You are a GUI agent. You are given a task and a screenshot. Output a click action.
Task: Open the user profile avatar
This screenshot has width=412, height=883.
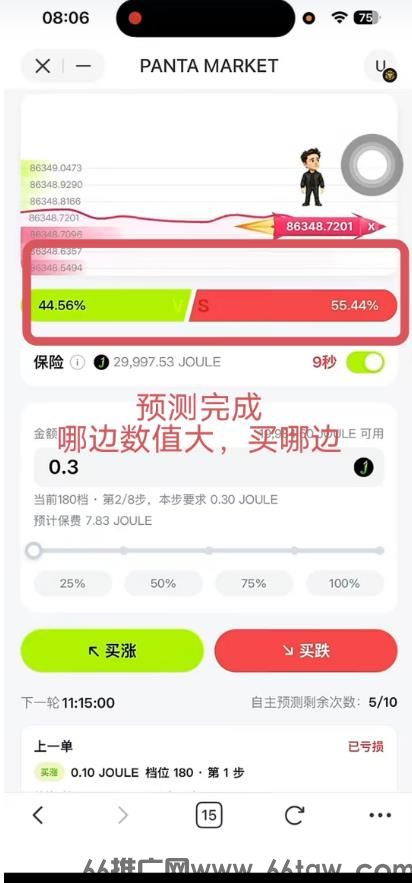pyautogui.click(x=382, y=68)
